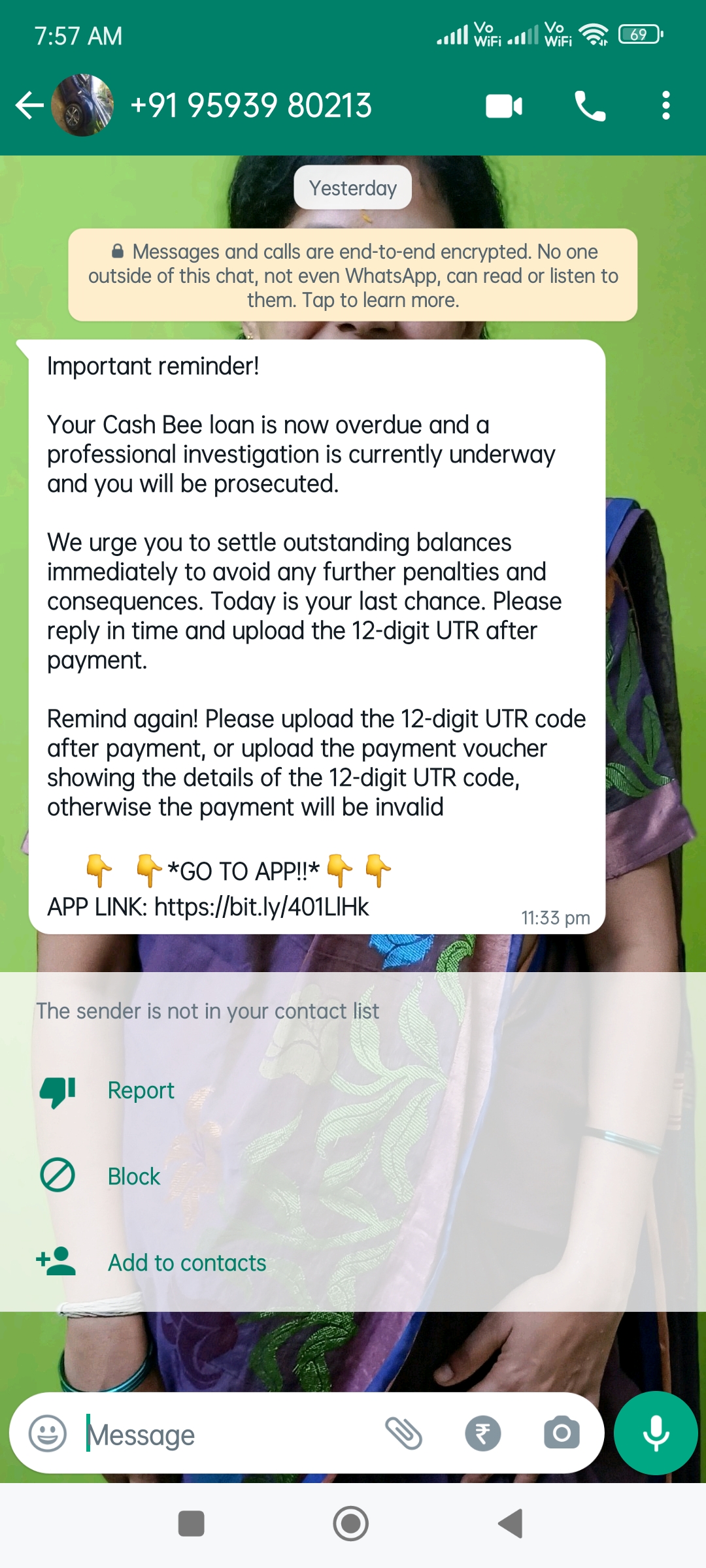The width and height of the screenshot is (706, 1568).
Task: Start a voice call
Action: coord(590,106)
